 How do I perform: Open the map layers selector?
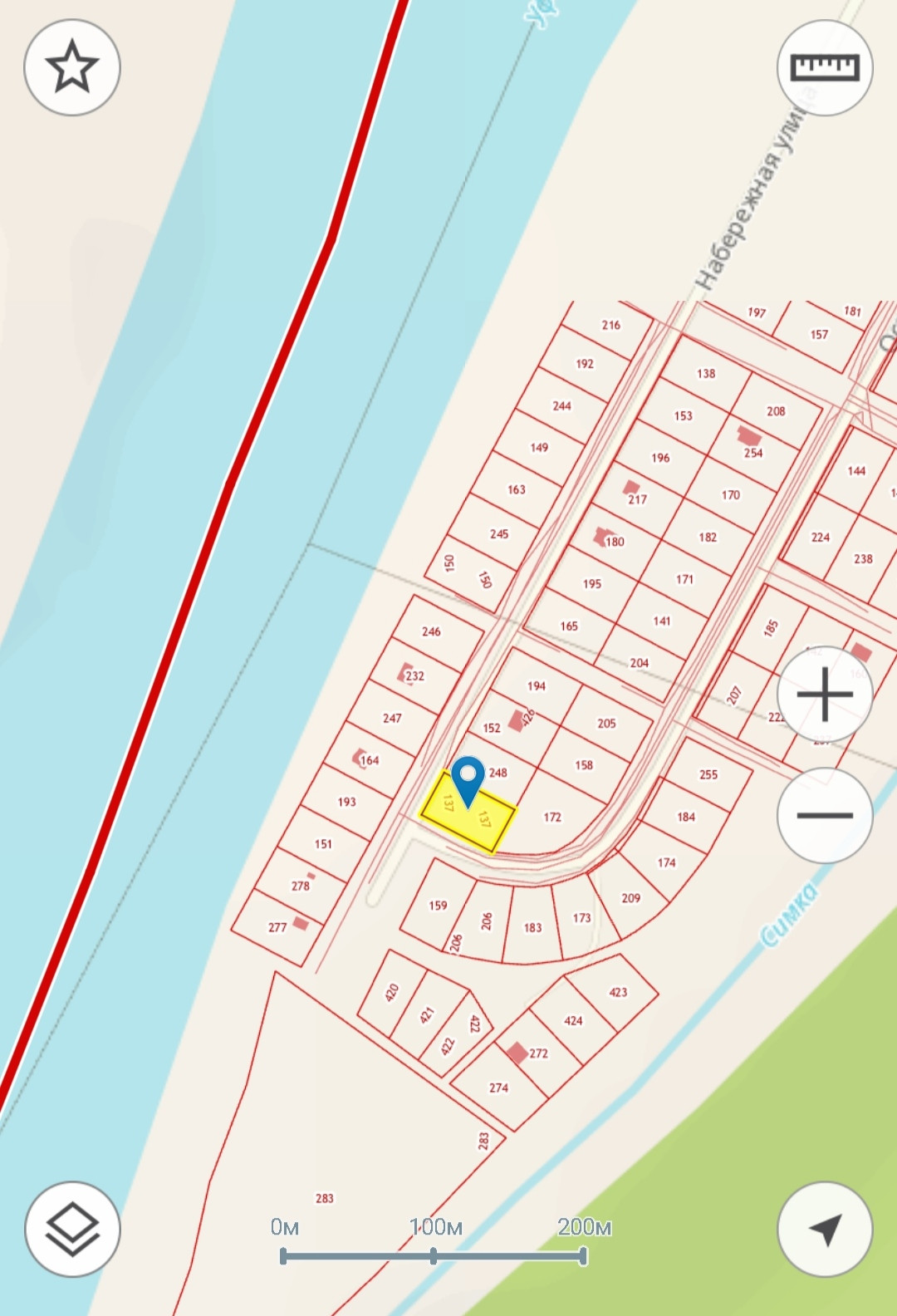(x=72, y=1229)
